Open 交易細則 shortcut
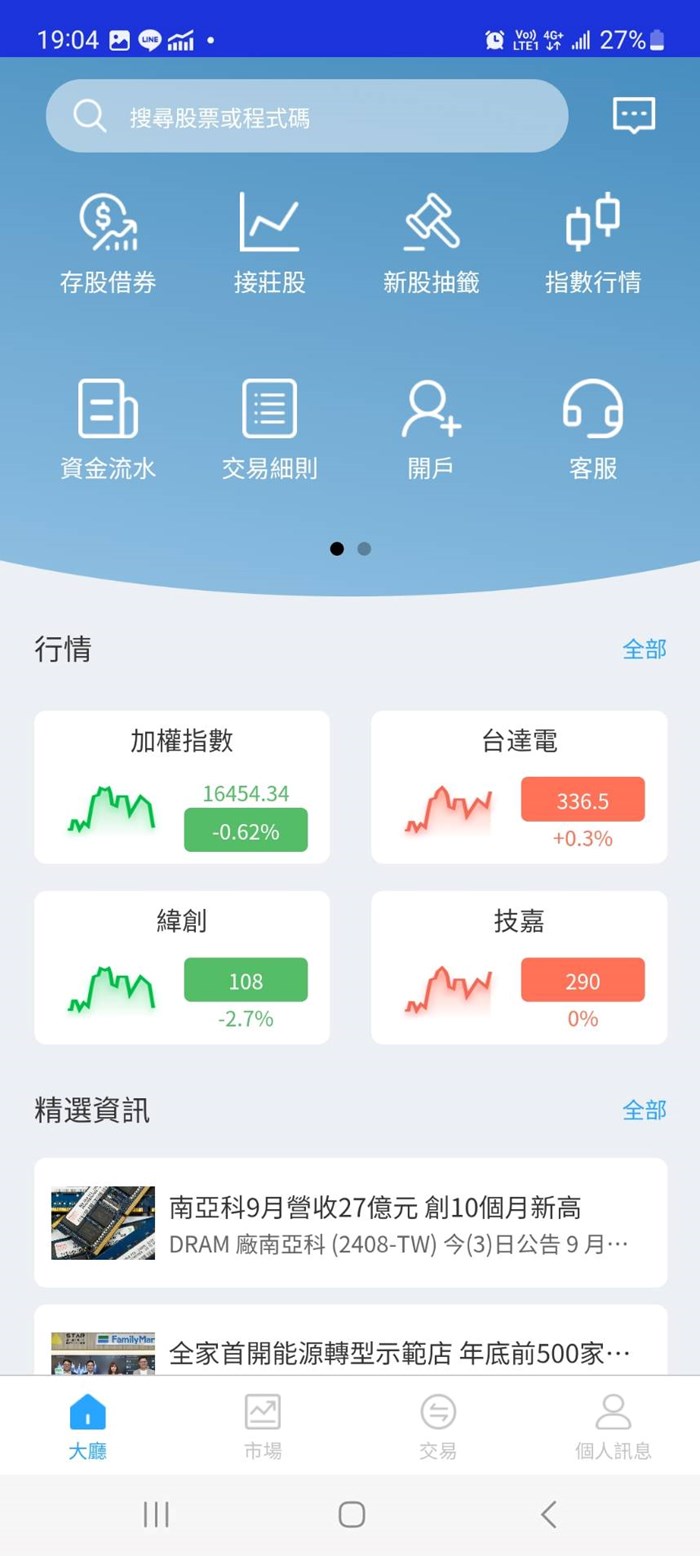 tap(269, 429)
